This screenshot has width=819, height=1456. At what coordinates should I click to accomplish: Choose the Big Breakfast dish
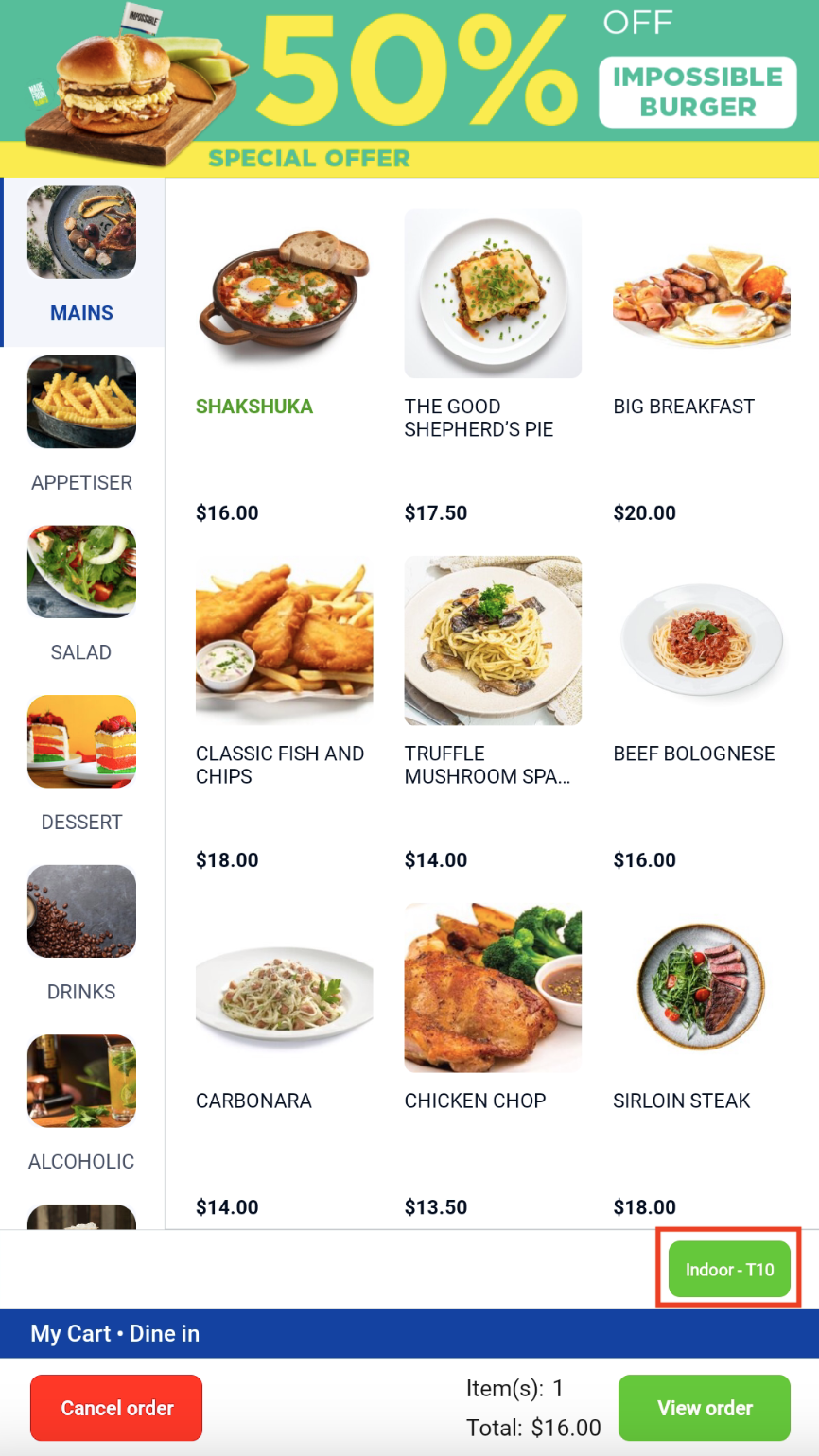pyautogui.click(x=701, y=293)
